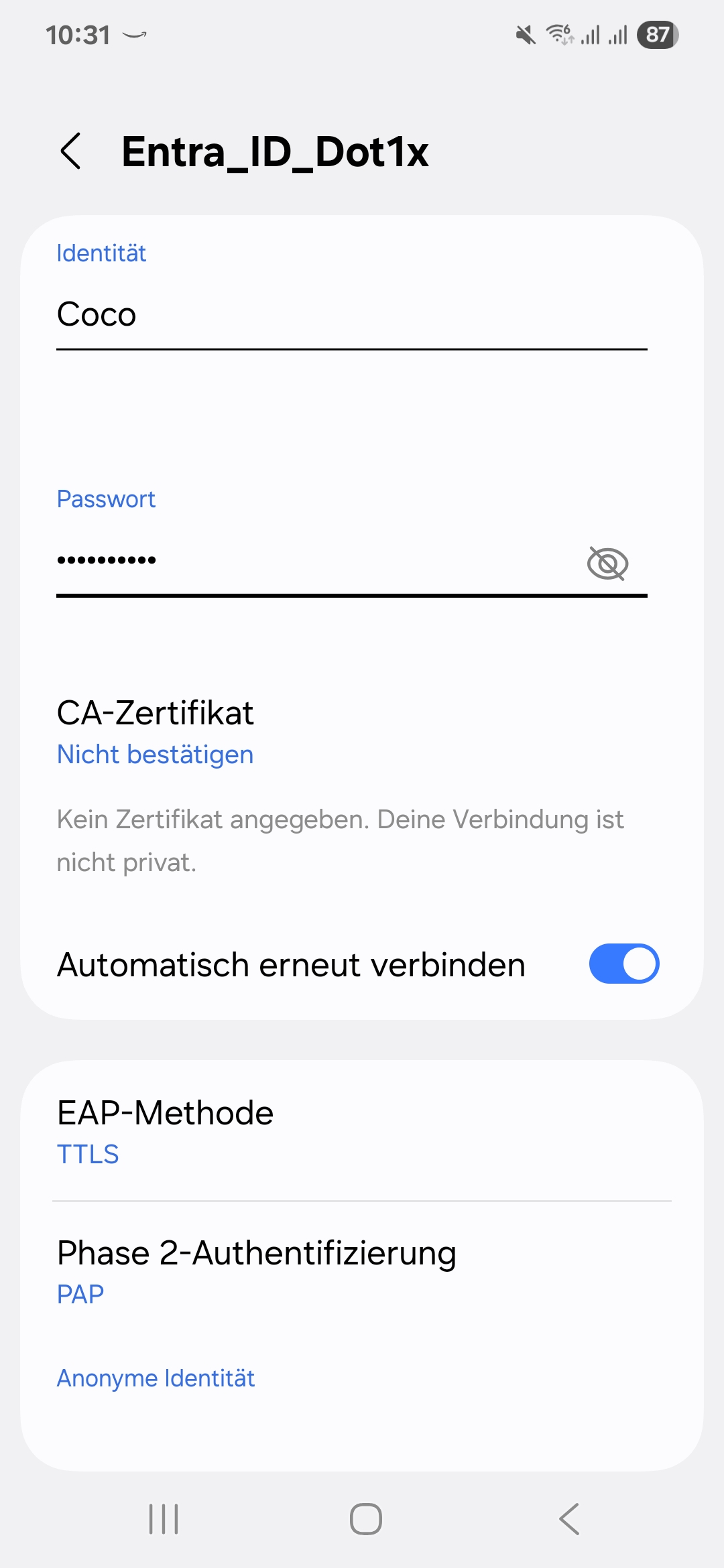Open recent apps from navigation bar
The height and width of the screenshot is (1568, 724).
coord(164,1518)
